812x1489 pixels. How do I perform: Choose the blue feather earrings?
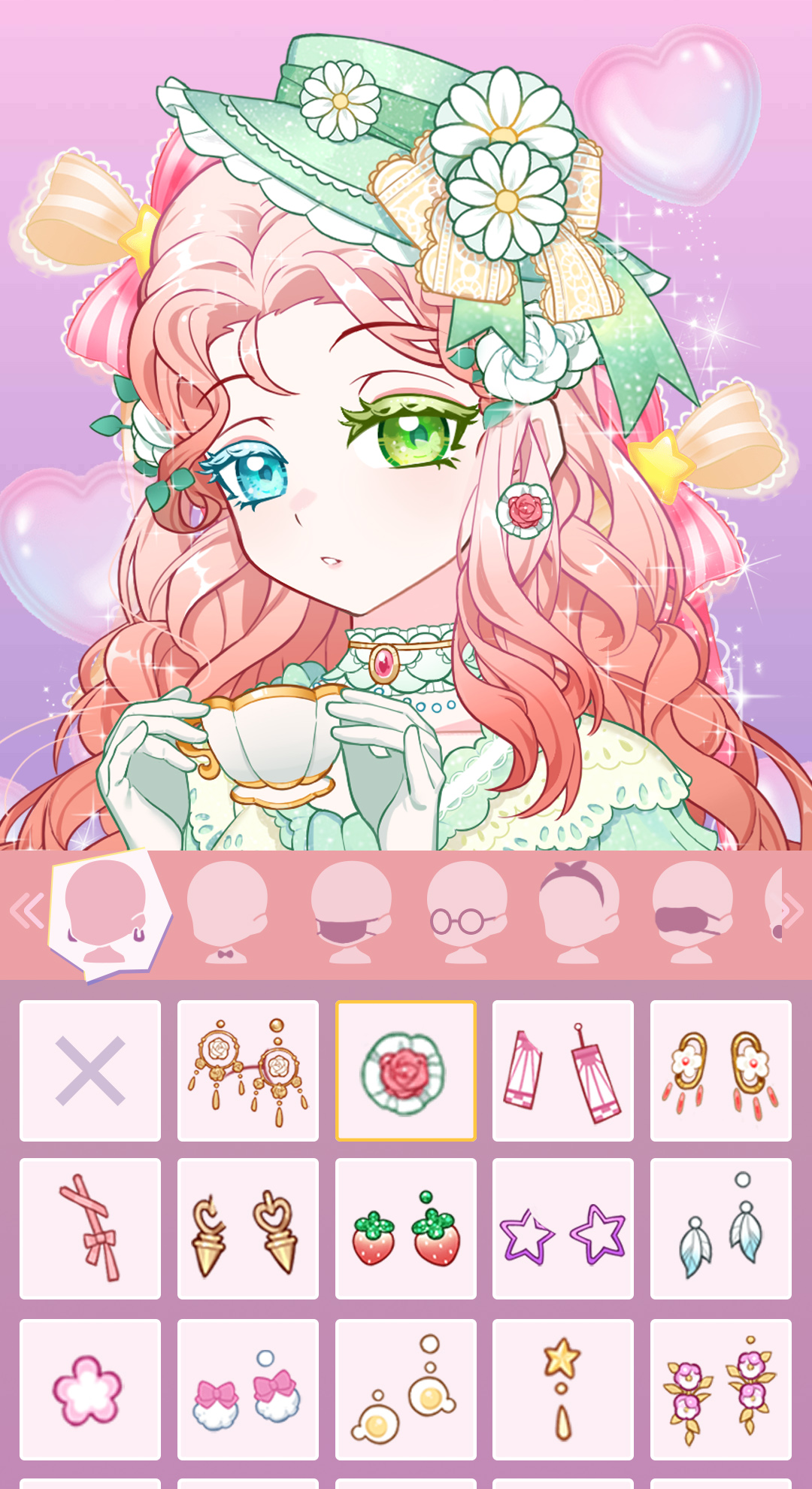pyautogui.click(x=720, y=1229)
